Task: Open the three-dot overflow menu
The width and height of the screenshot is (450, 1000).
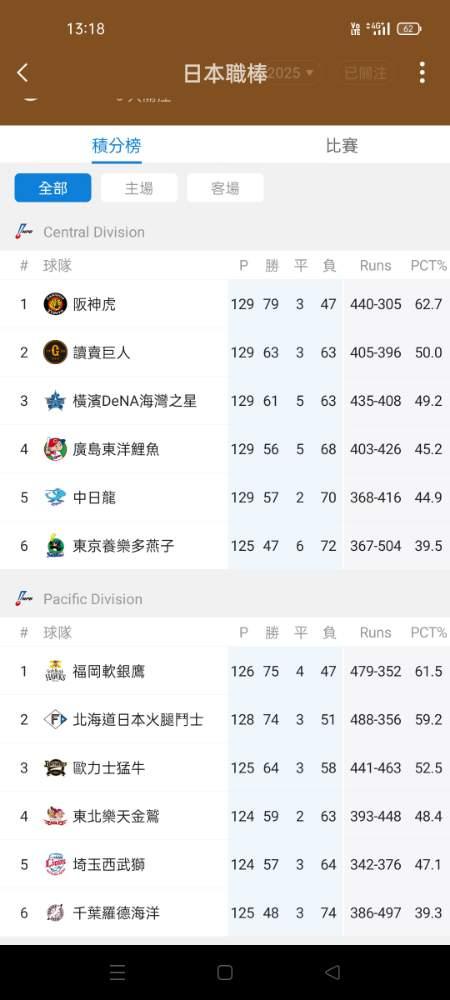Action: [x=422, y=73]
